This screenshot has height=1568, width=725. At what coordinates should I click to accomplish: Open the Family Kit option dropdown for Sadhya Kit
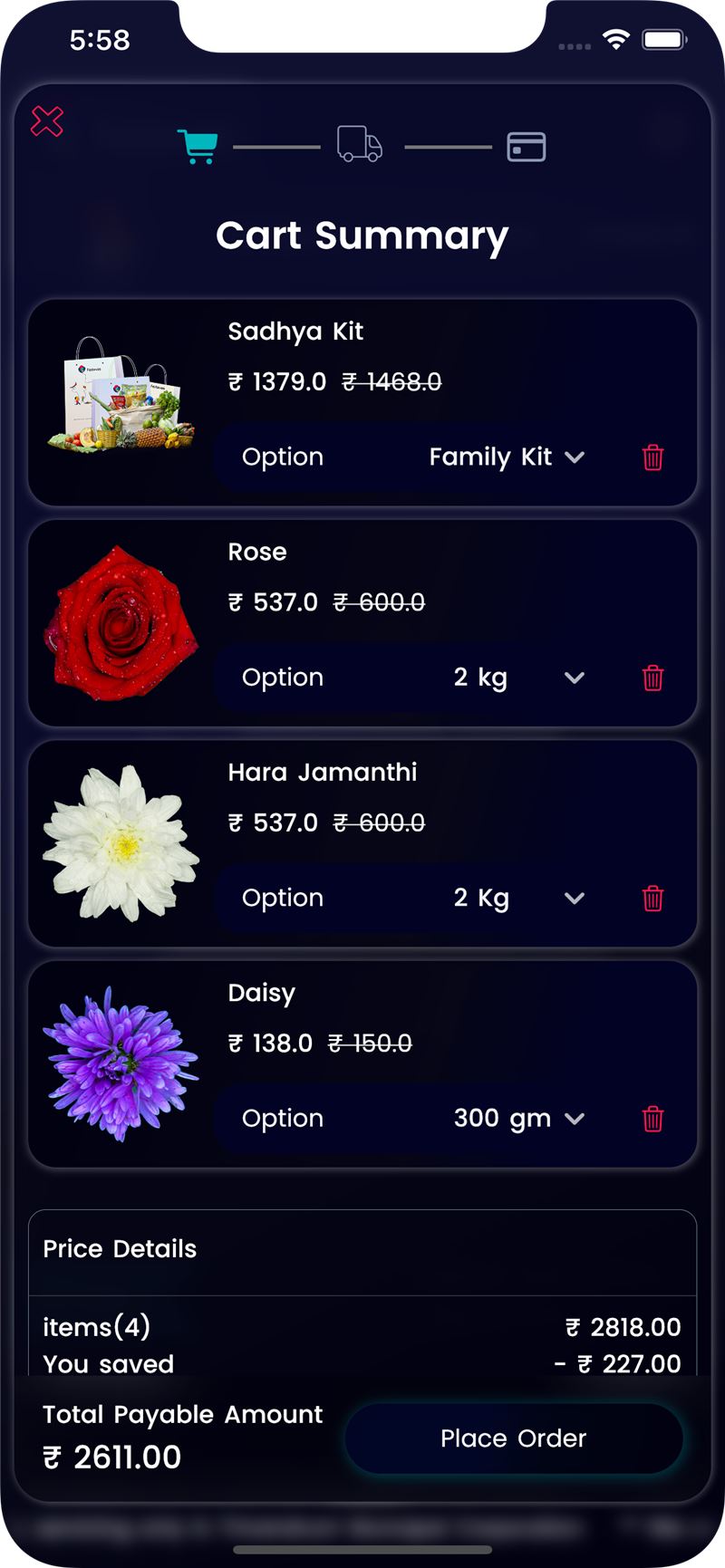click(507, 457)
